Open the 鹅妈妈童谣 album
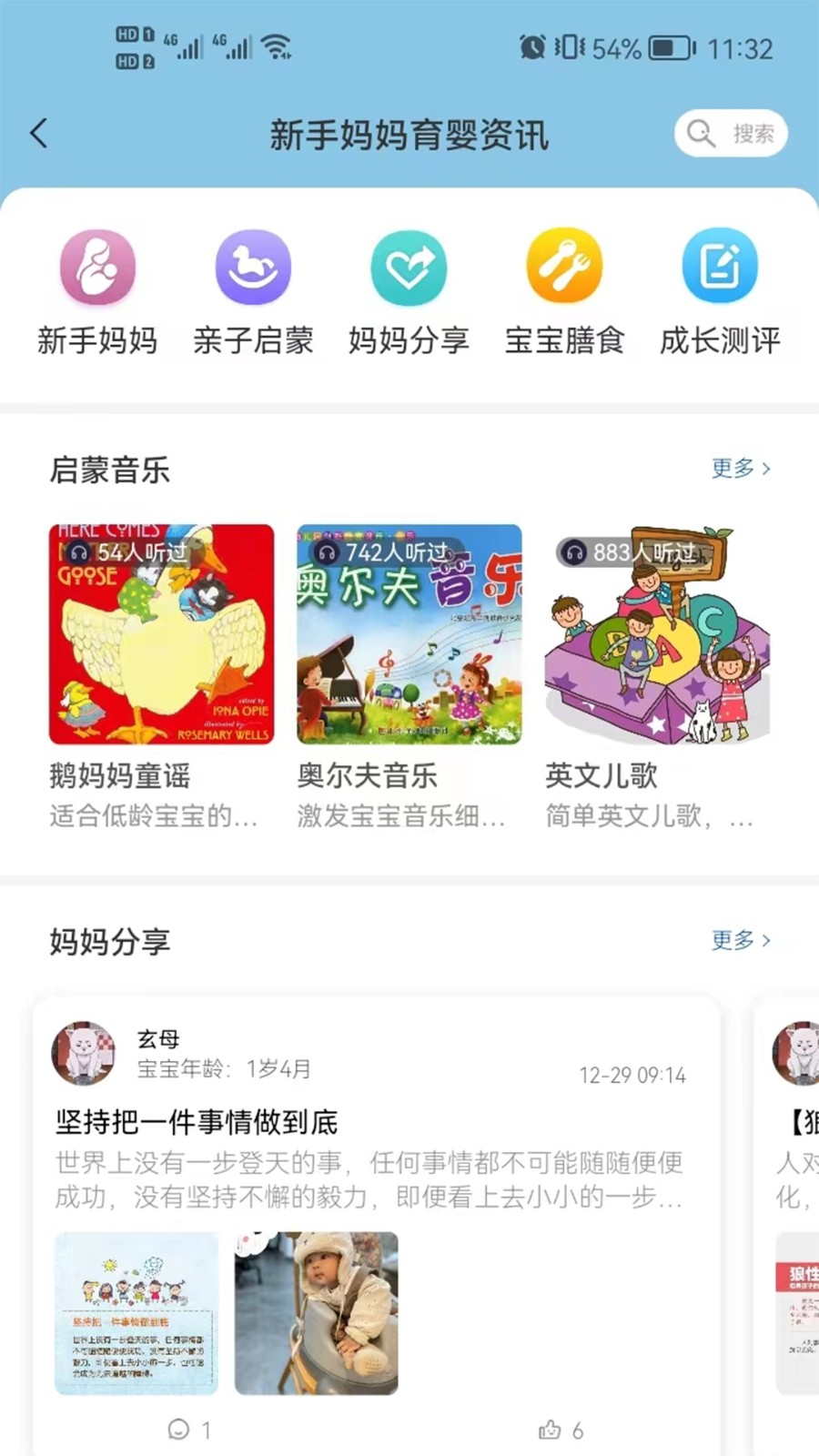The height and width of the screenshot is (1456, 819). click(x=161, y=634)
